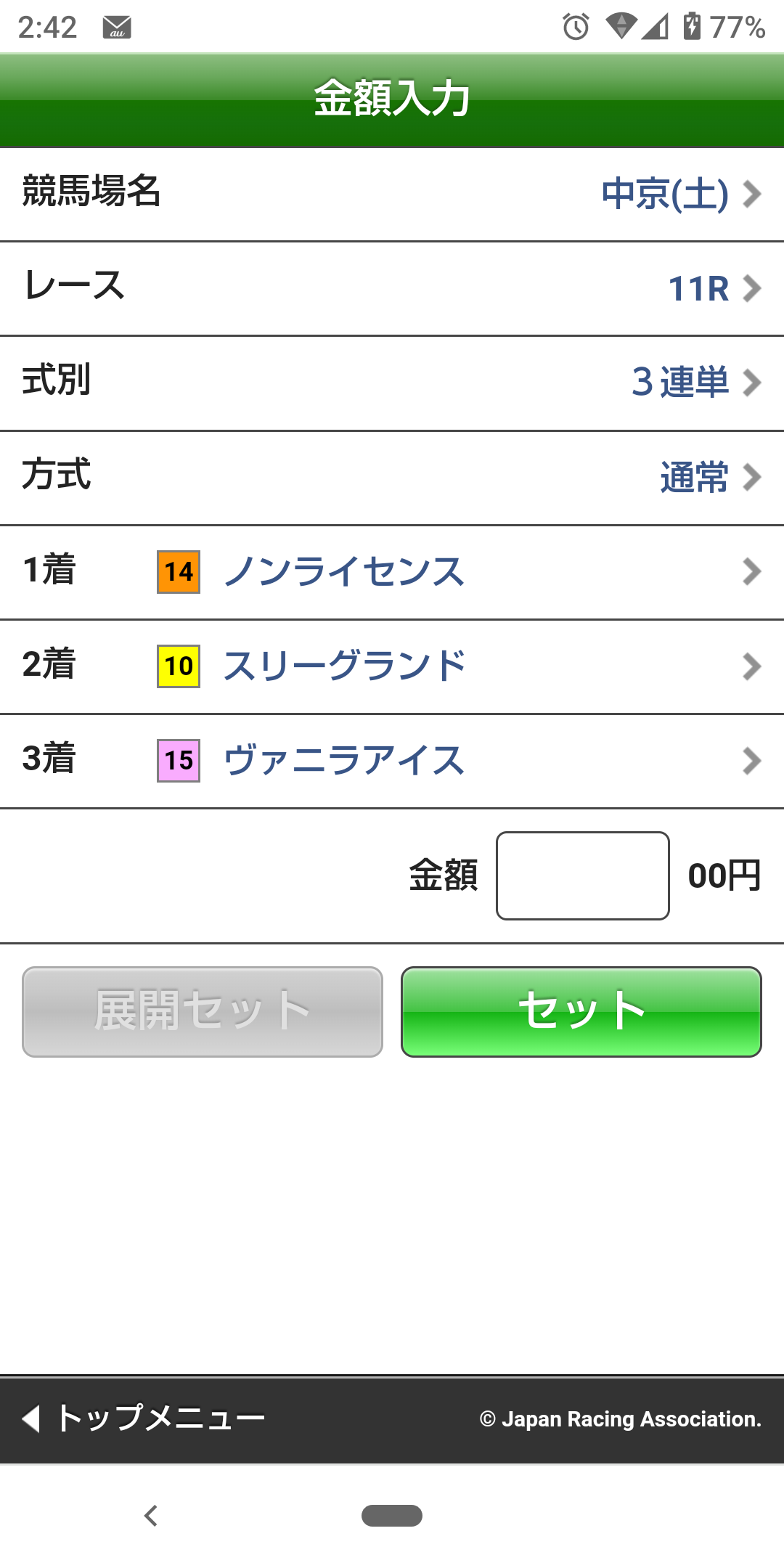Tap the au mail notification icon
Viewport: 784px width, 1568px height.
click(118, 28)
